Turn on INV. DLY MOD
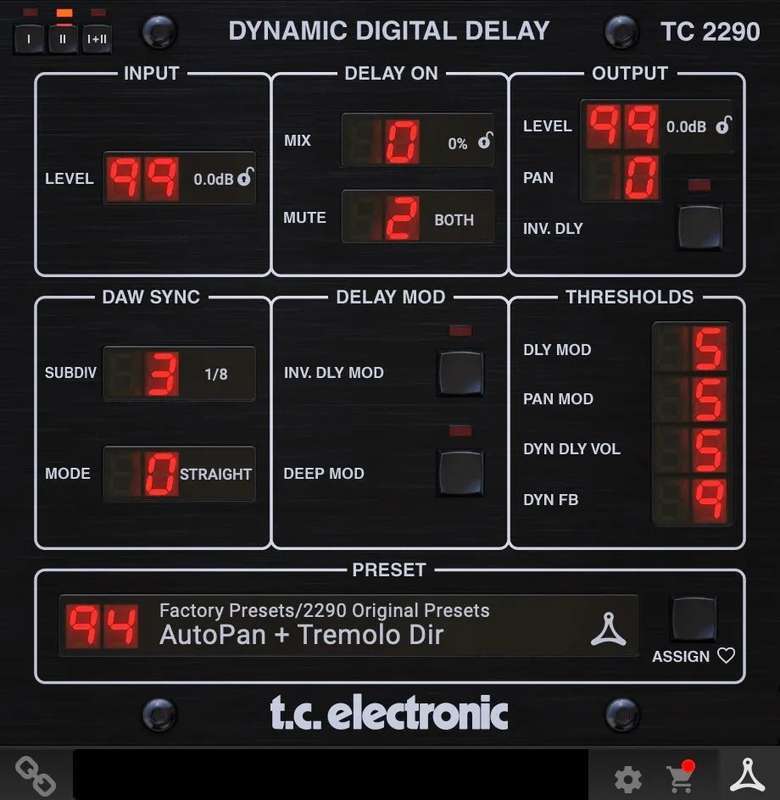The image size is (780, 800). click(460, 372)
